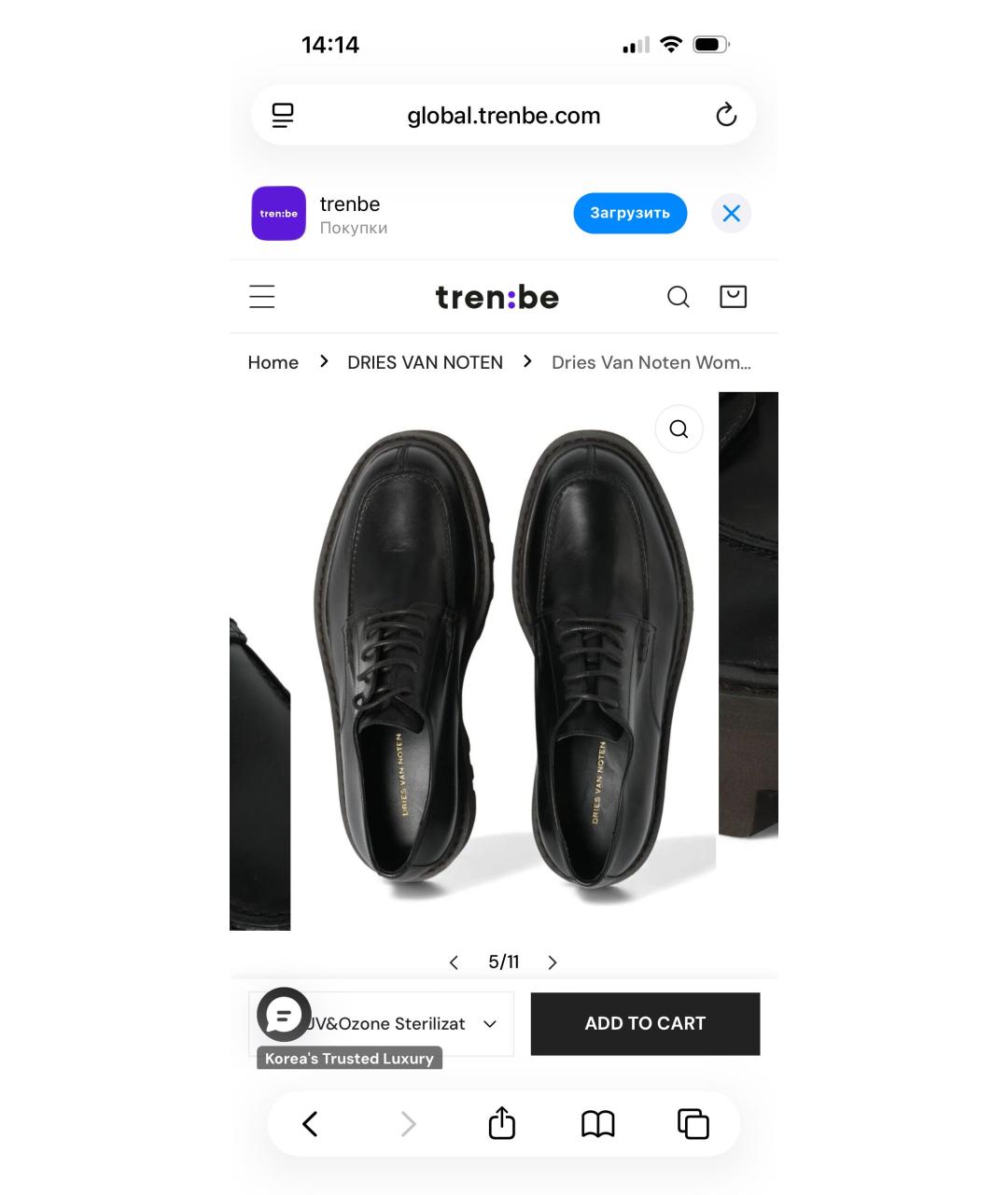Tap Загрузить to get the trenbe app
This screenshot has height=1195, width=1008.
click(630, 213)
